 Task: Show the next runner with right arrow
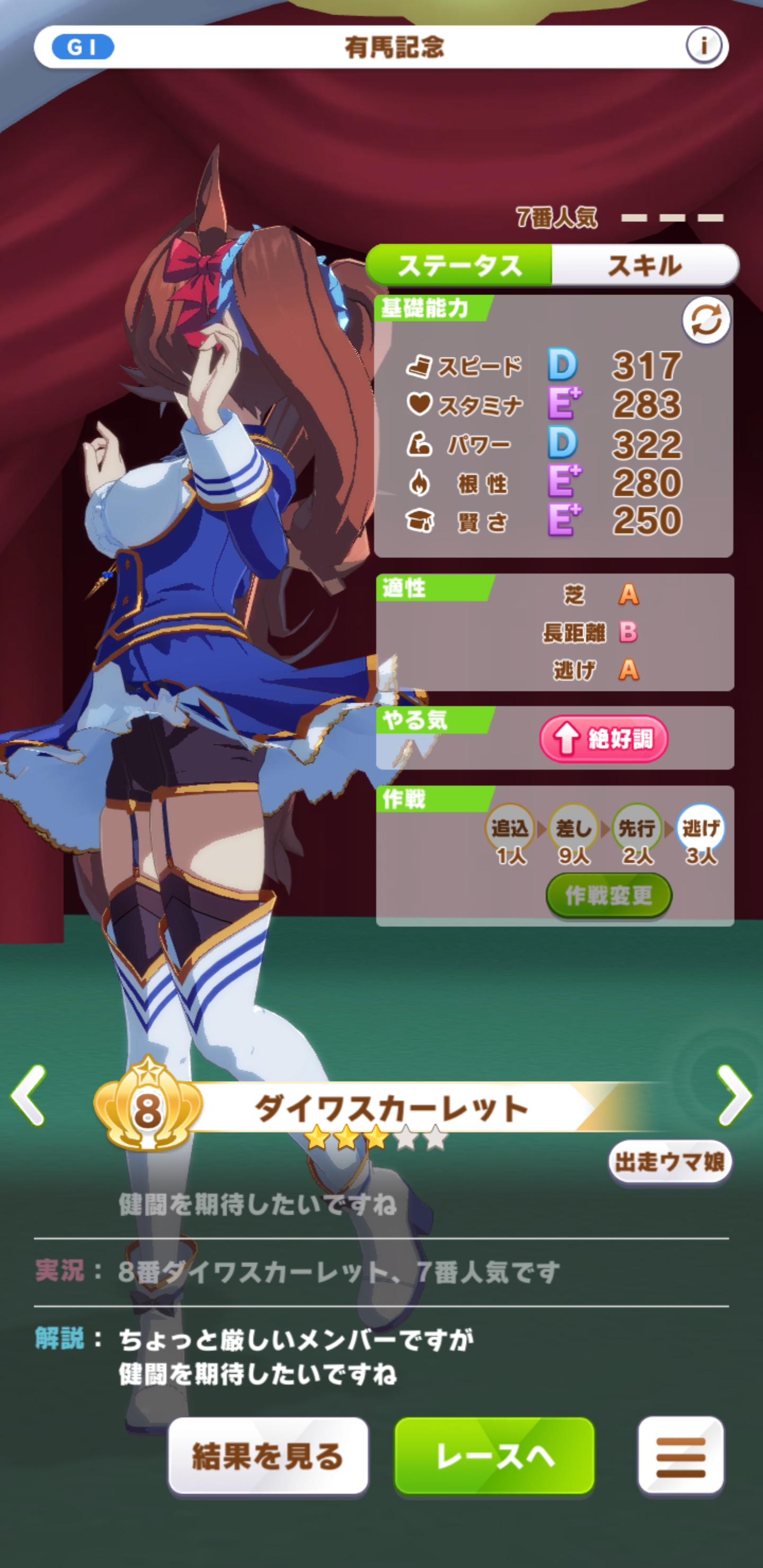point(734,1095)
